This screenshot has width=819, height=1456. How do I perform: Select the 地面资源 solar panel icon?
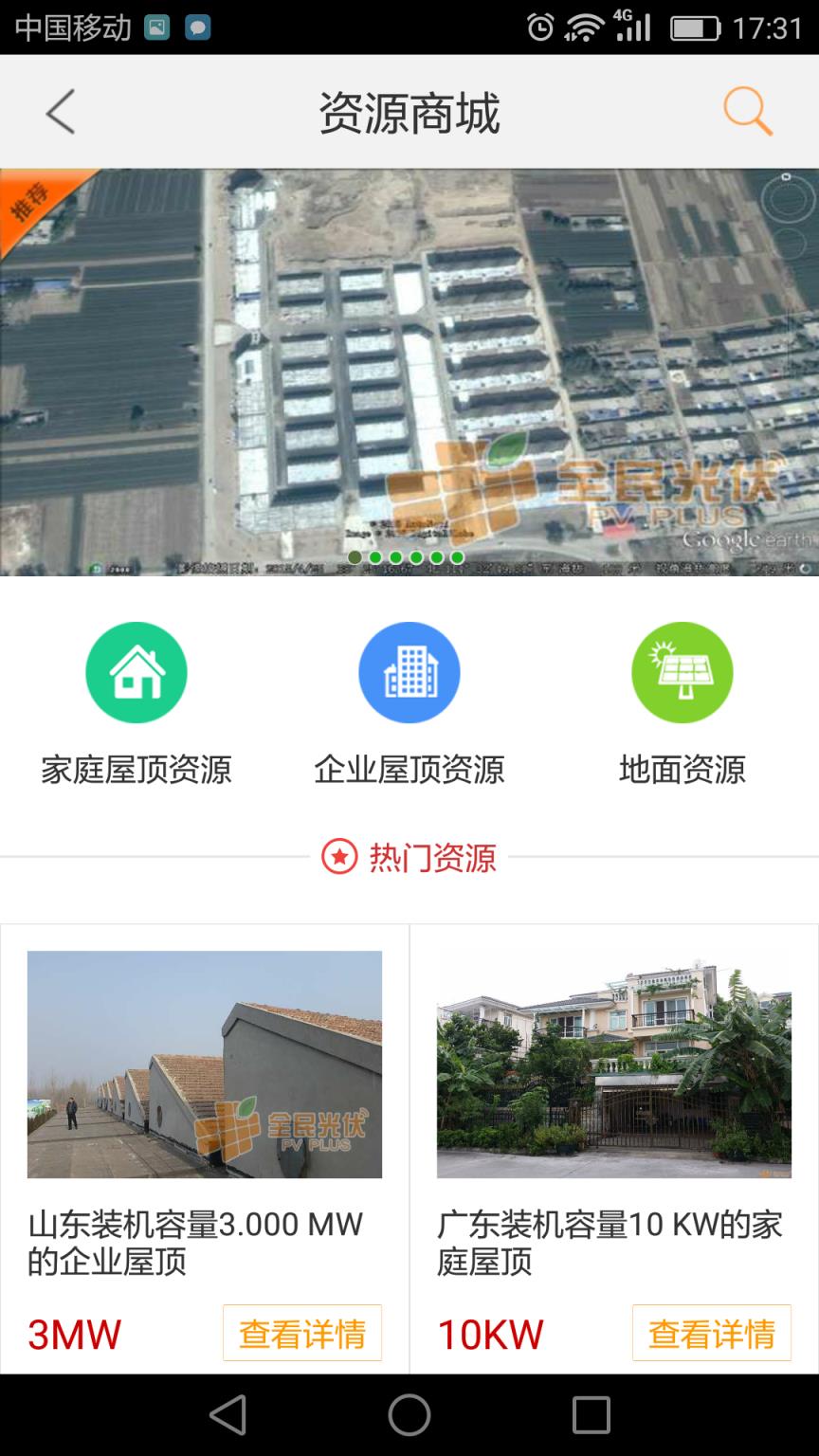tap(682, 671)
